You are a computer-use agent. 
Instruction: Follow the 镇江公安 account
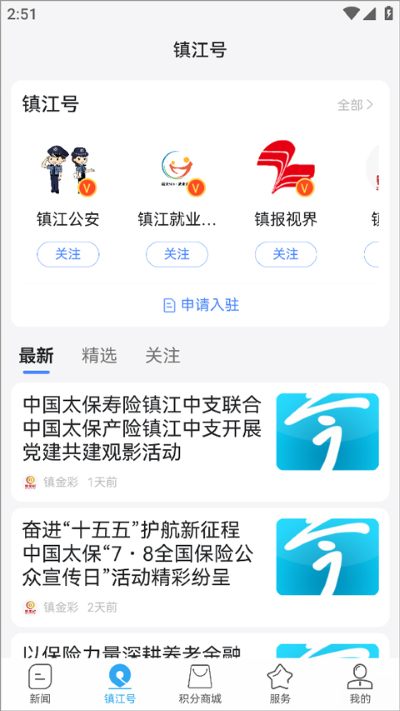(68, 254)
